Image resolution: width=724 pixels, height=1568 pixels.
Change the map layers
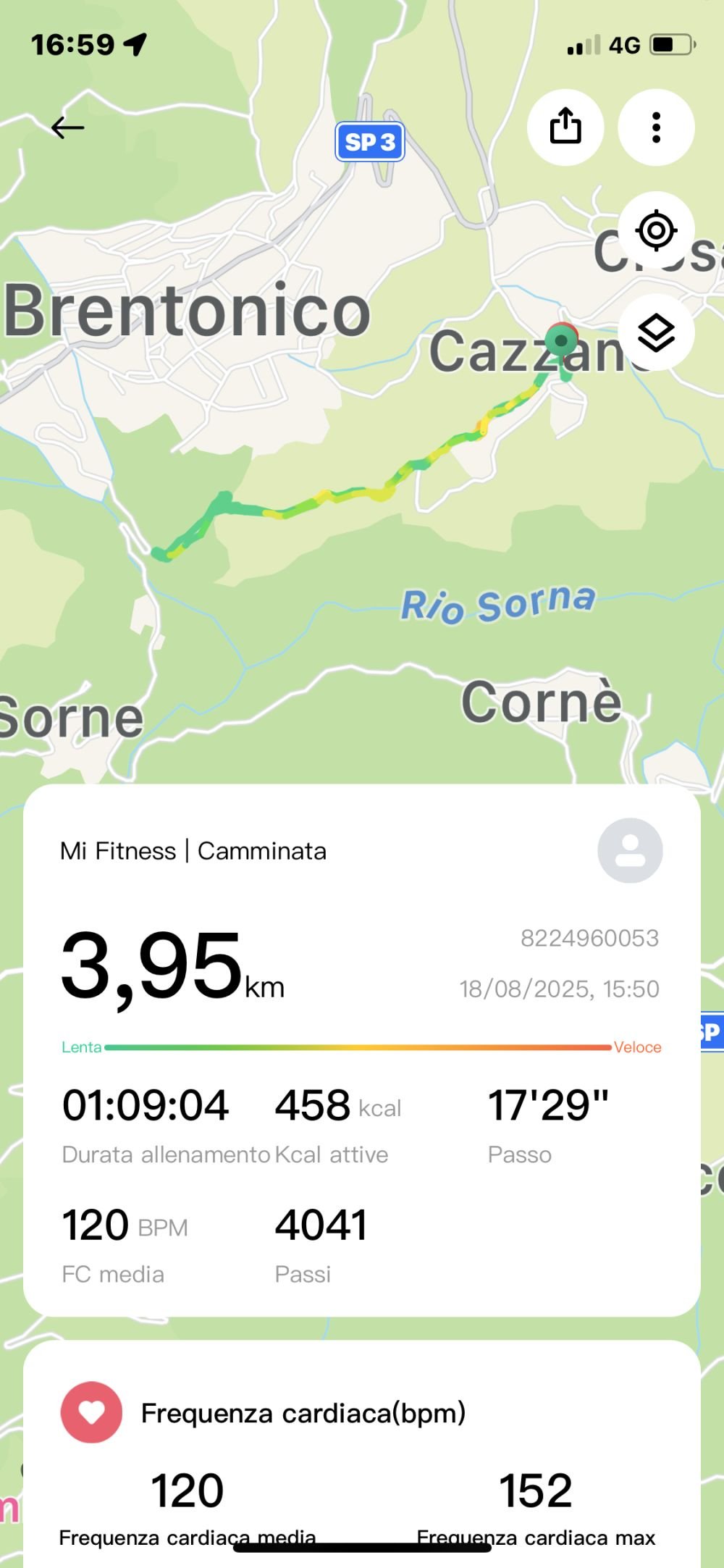pyautogui.click(x=656, y=333)
